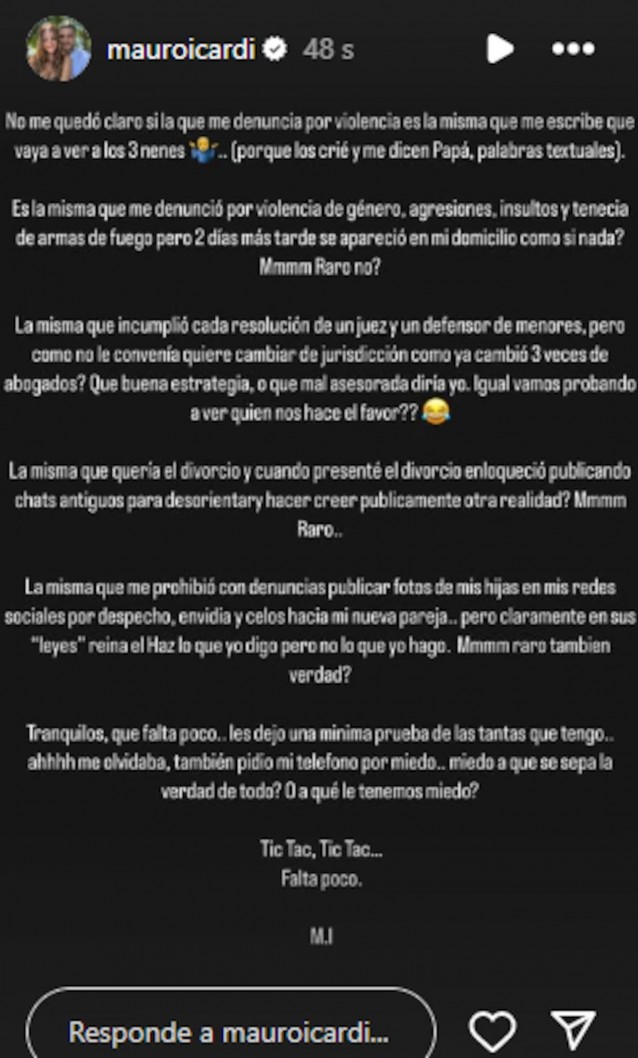Open mauroicardi's profile picture
The height and width of the screenshot is (1058, 638).
58,48
